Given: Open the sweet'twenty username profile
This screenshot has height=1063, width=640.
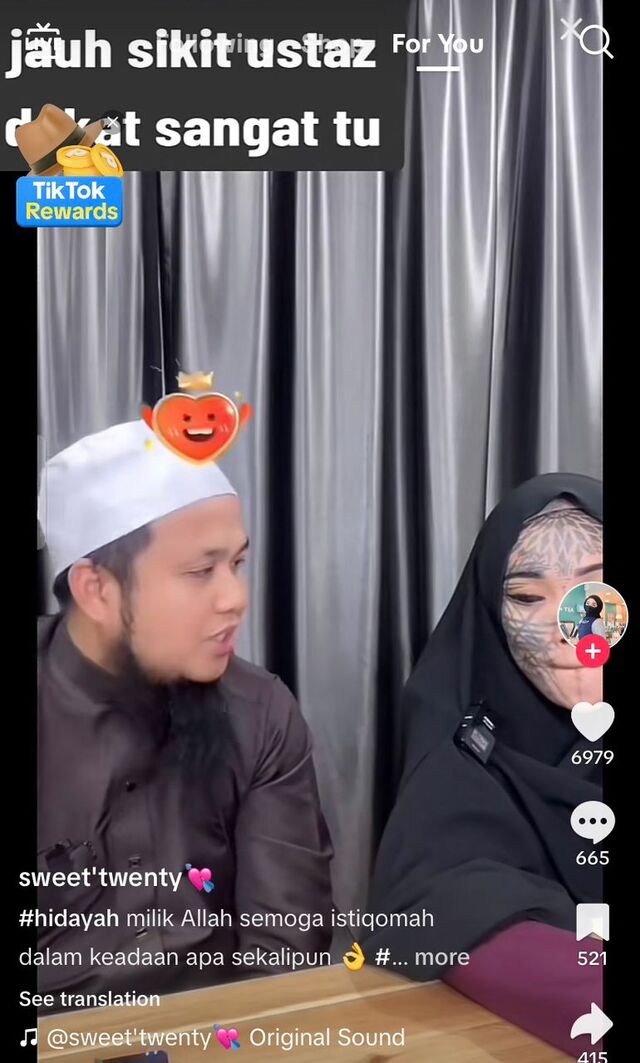Looking at the screenshot, I should click(101, 878).
